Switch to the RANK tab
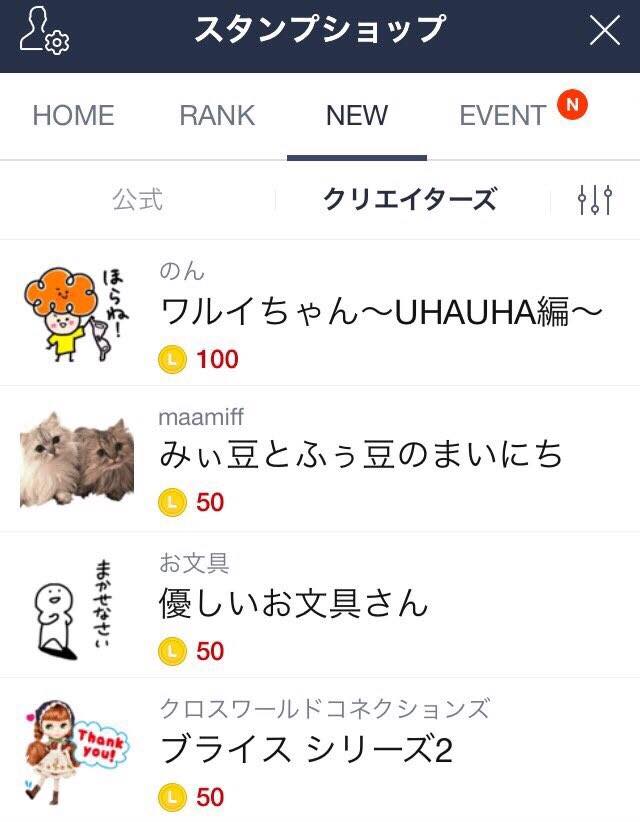 (x=217, y=115)
